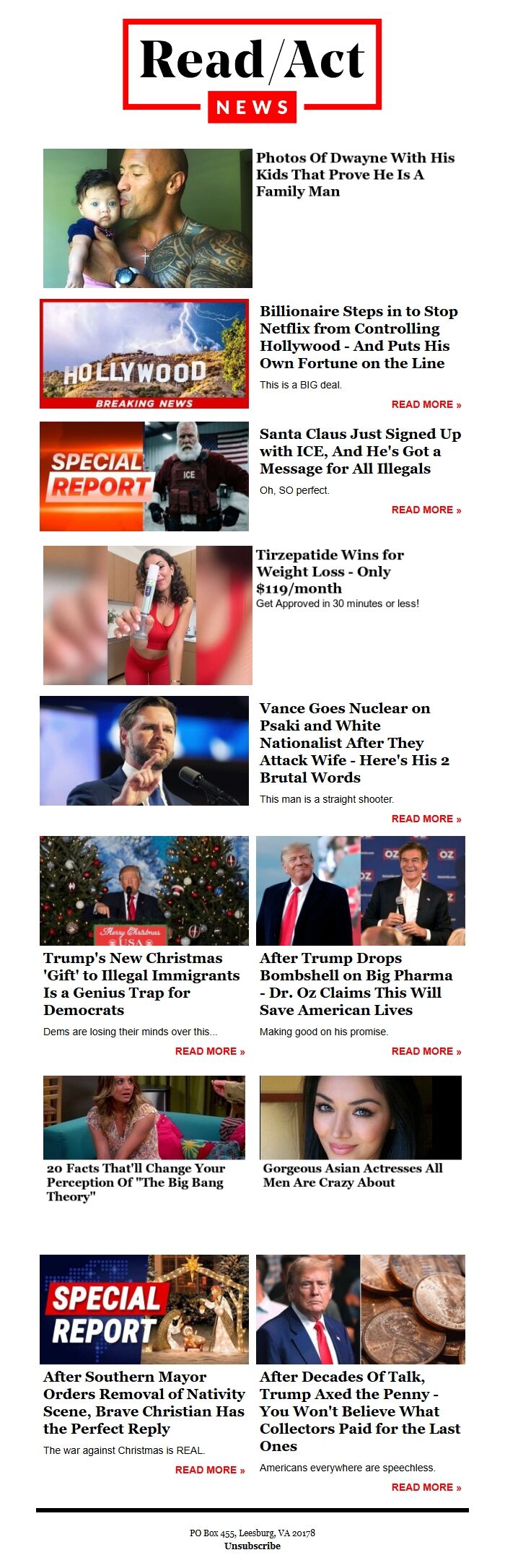Open the Trump and Dr. Oz photo

[361, 891]
